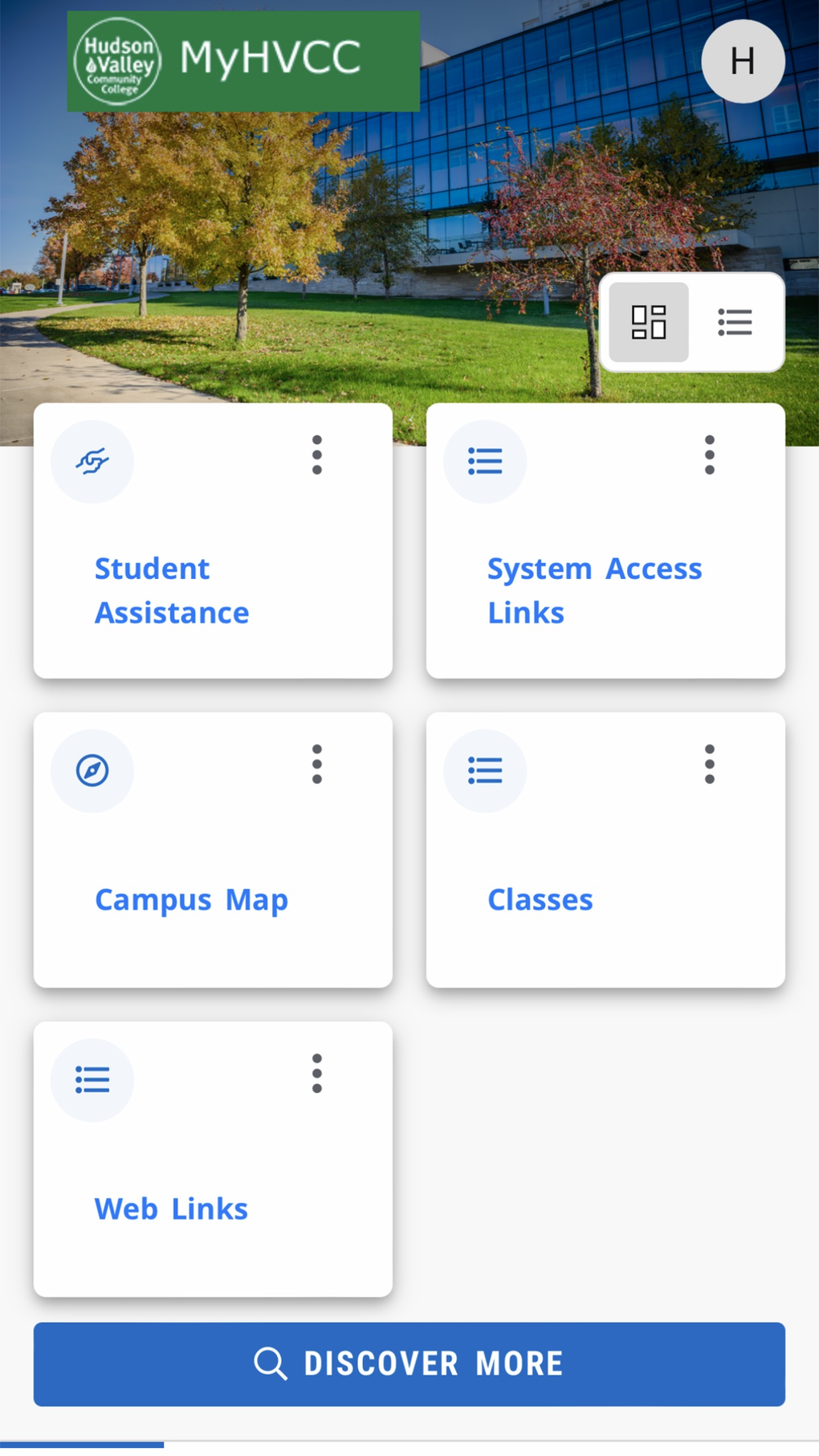
Task: Switch to list view layout
Action: [x=734, y=323]
